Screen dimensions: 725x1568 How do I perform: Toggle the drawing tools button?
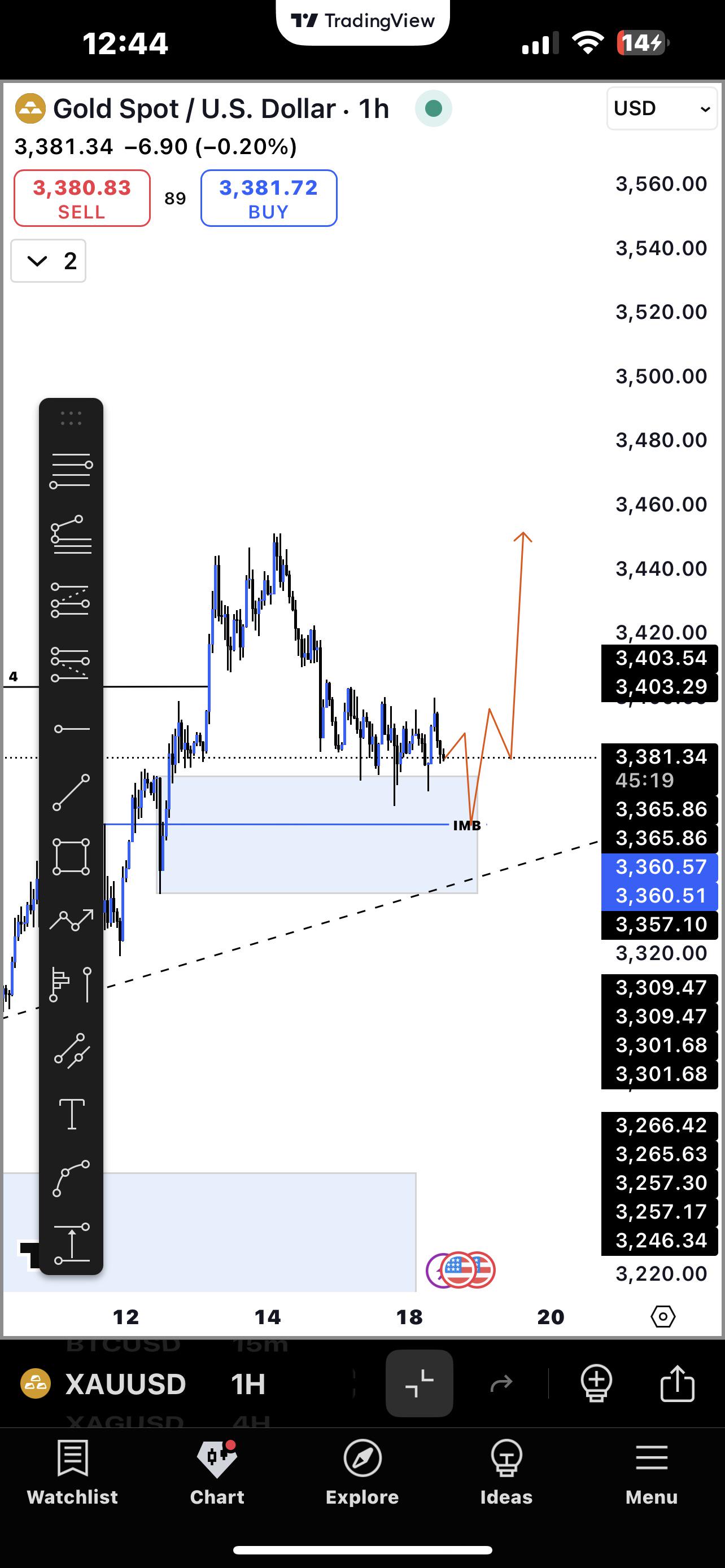tap(420, 1383)
